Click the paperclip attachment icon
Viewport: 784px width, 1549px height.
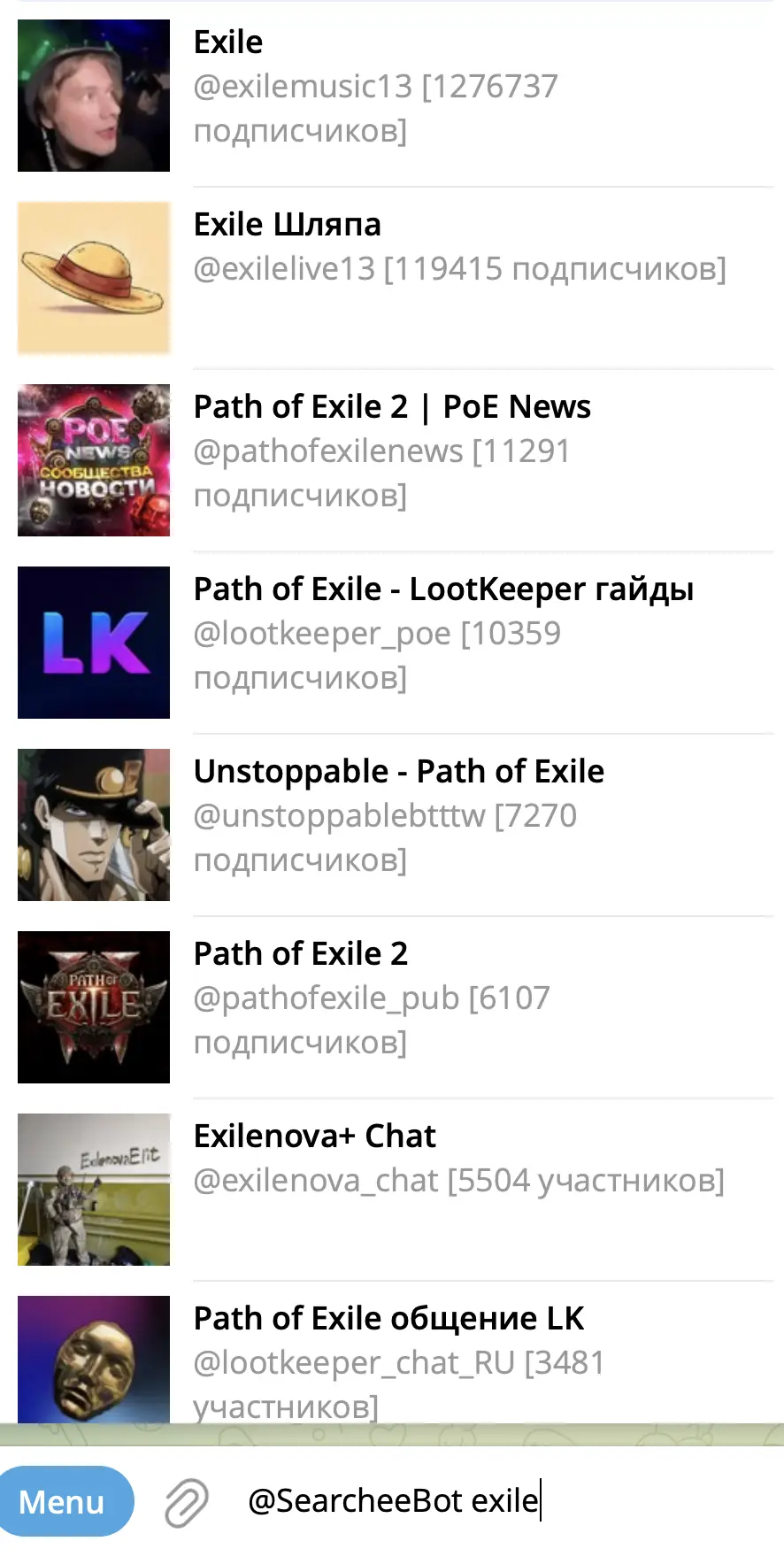click(184, 1501)
